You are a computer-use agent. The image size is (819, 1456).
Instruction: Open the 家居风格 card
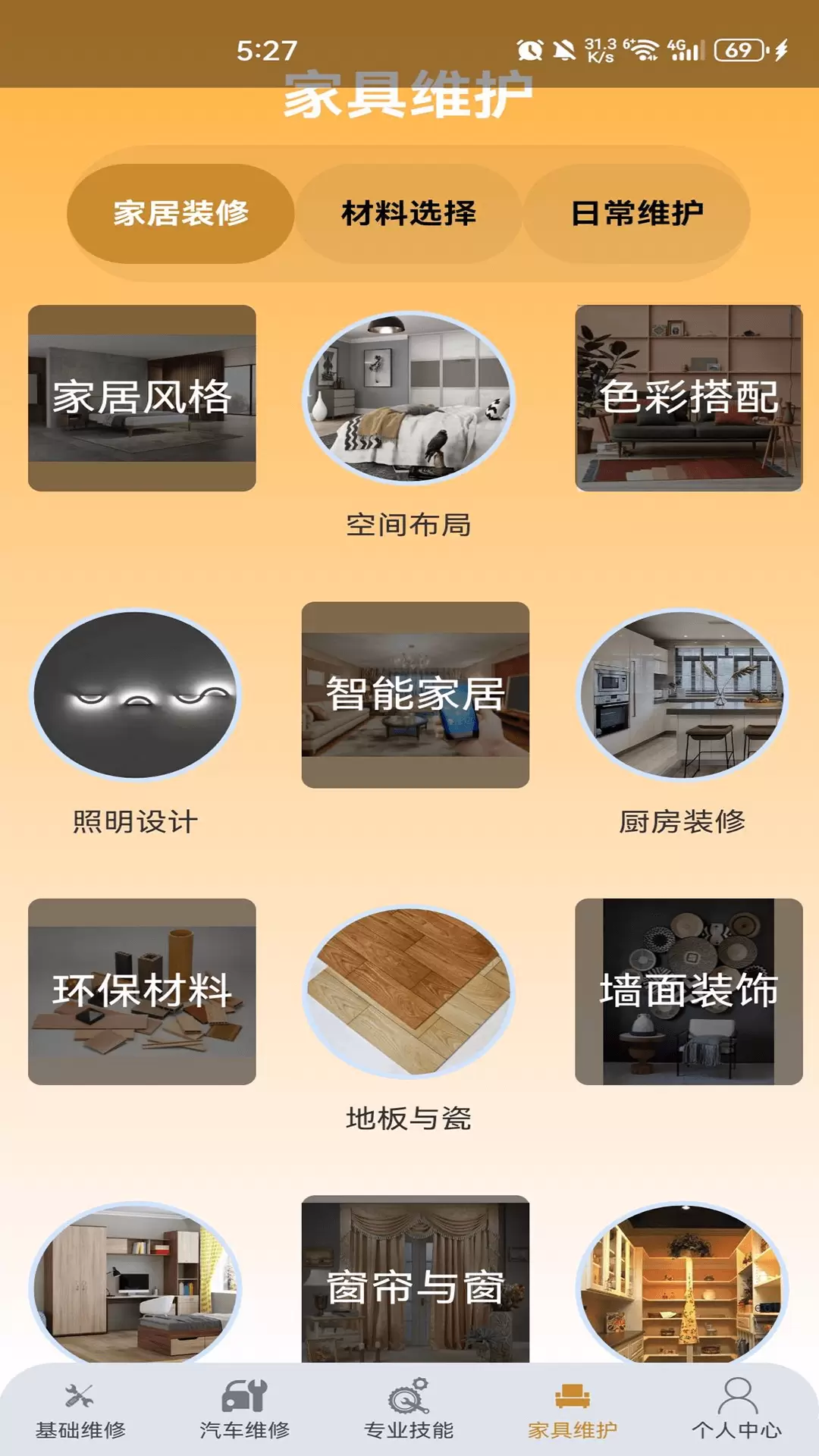click(142, 398)
